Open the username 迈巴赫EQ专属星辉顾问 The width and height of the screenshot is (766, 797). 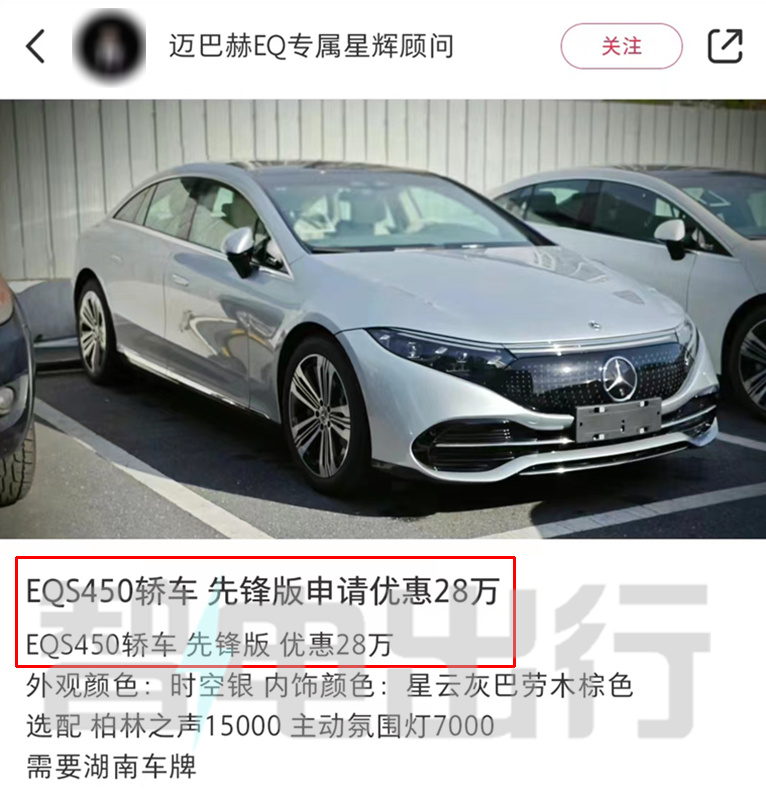(311, 46)
